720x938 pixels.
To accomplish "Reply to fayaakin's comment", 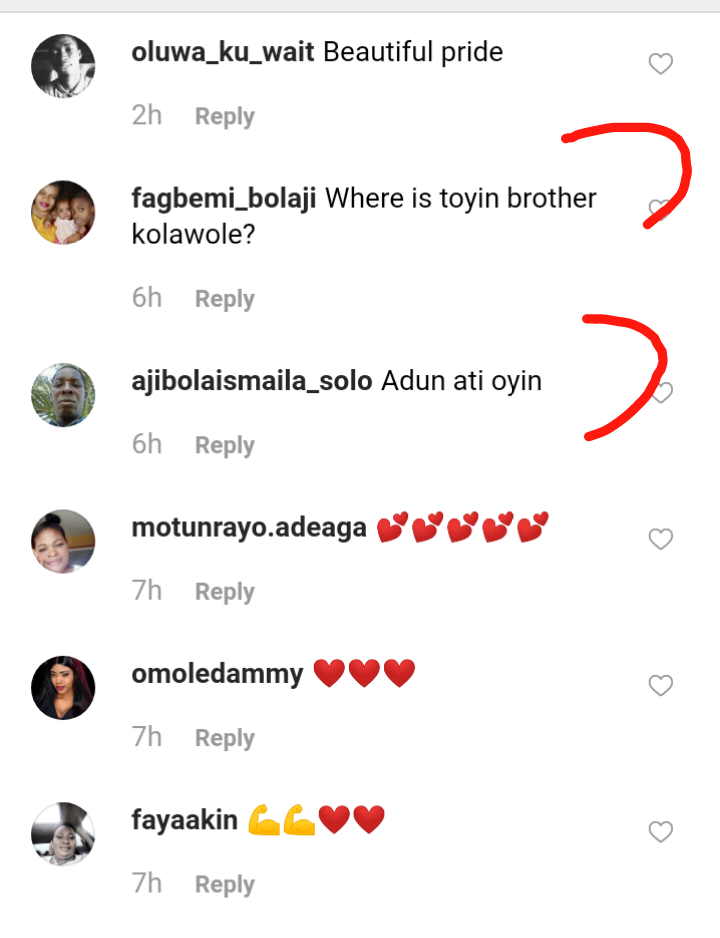I will [x=224, y=885].
